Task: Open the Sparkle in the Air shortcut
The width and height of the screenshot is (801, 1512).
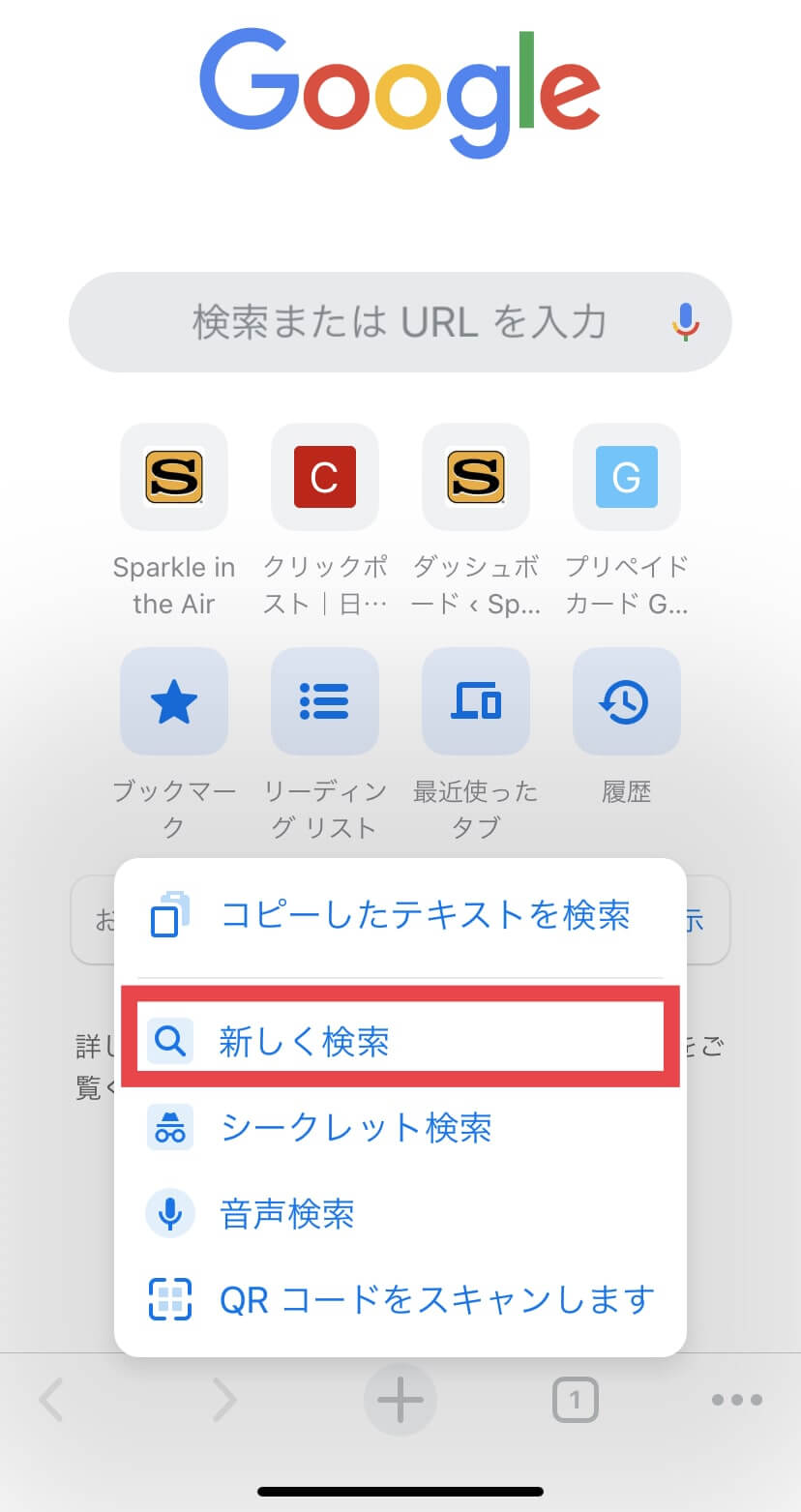Action: (174, 476)
